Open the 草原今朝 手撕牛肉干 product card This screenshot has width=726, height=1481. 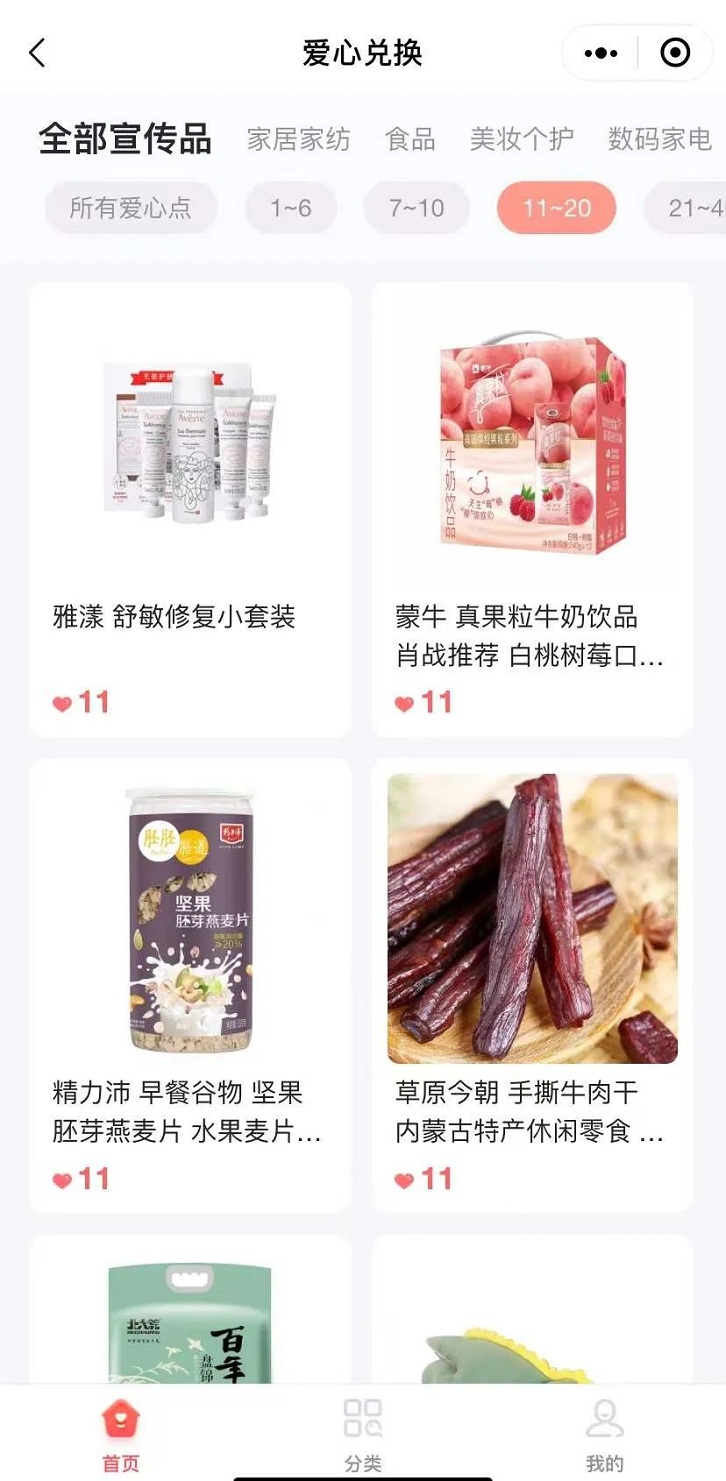point(532,986)
